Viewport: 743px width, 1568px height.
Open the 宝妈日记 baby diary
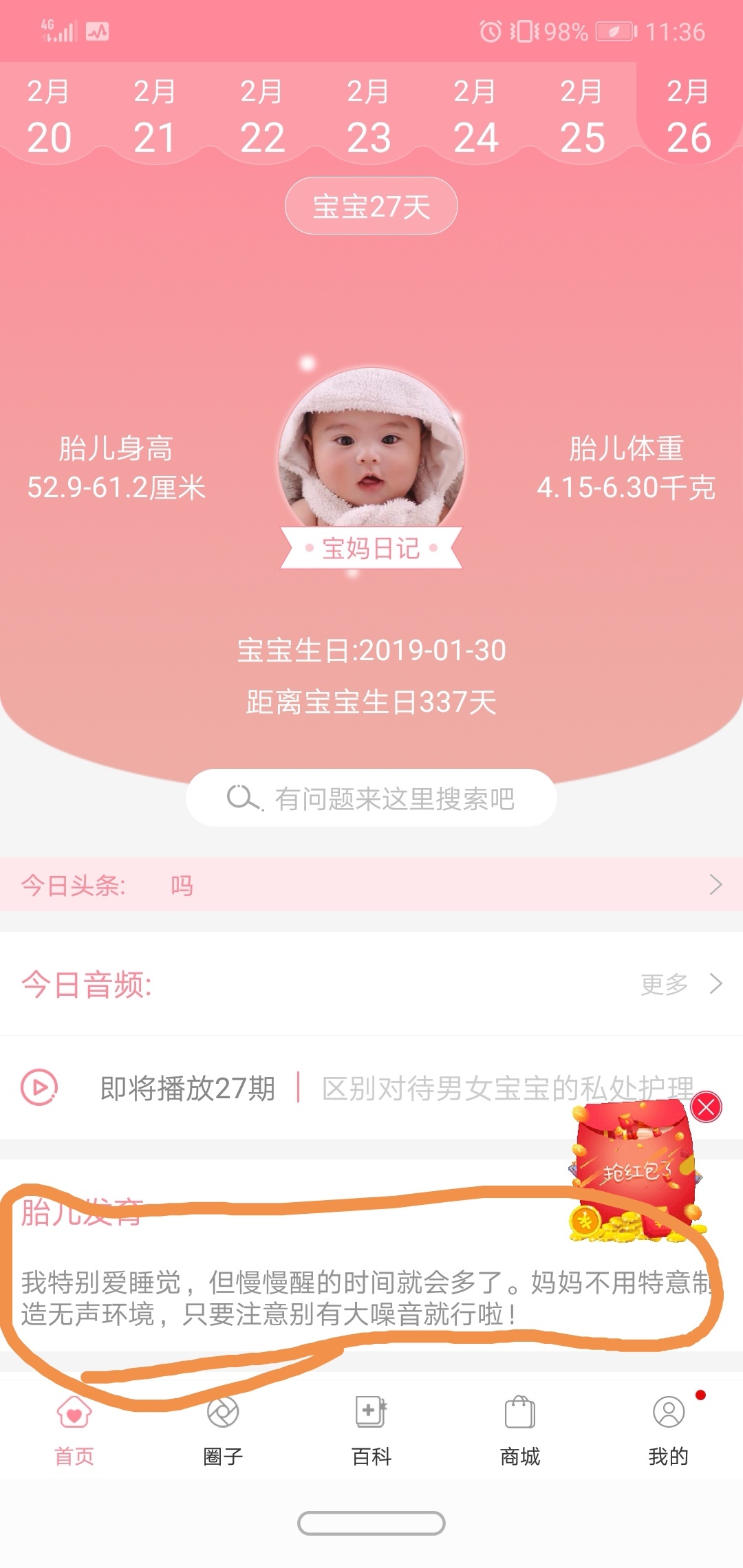pyautogui.click(x=371, y=548)
